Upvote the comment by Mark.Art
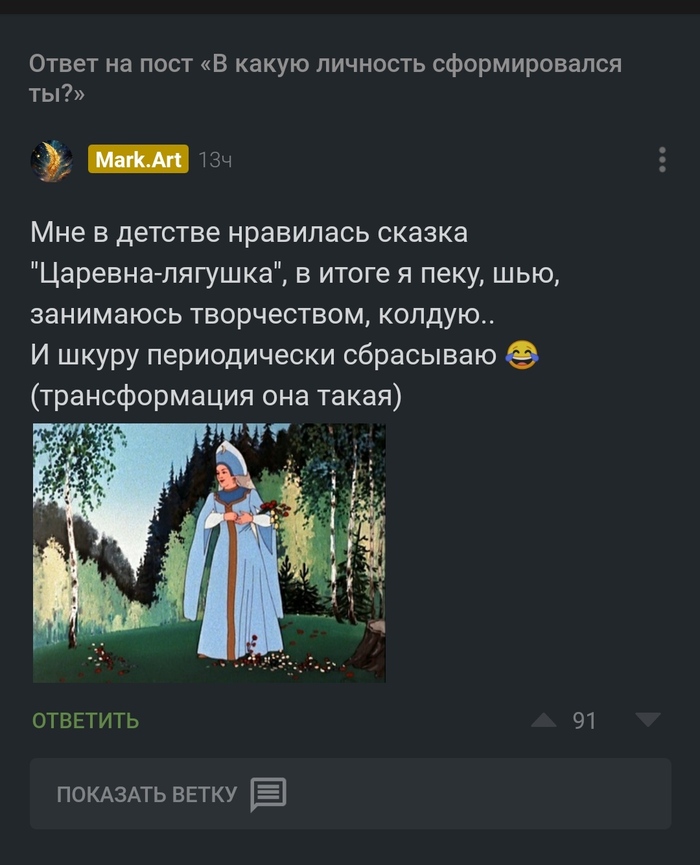Screen dimensions: 700x865 click(x=544, y=720)
